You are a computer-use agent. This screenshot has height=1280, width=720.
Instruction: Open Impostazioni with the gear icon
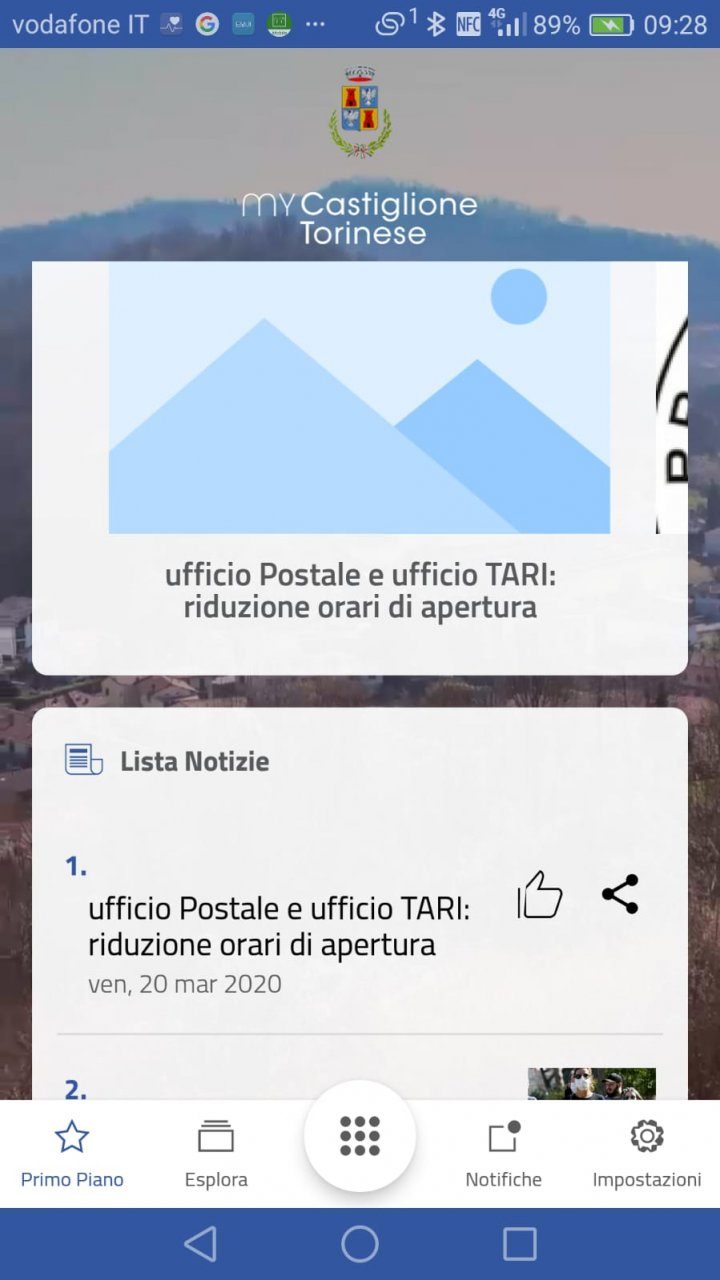coord(647,1135)
